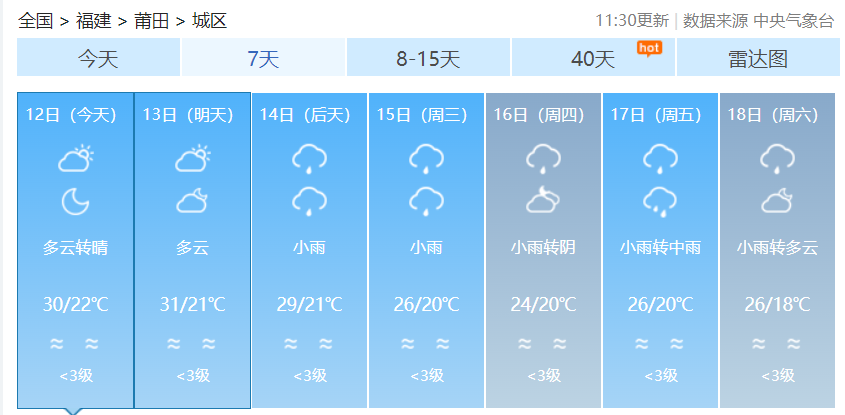Viewport: 845px width, 415px height.
Task: Go to the 福建 breadcrumb
Action: point(93,20)
